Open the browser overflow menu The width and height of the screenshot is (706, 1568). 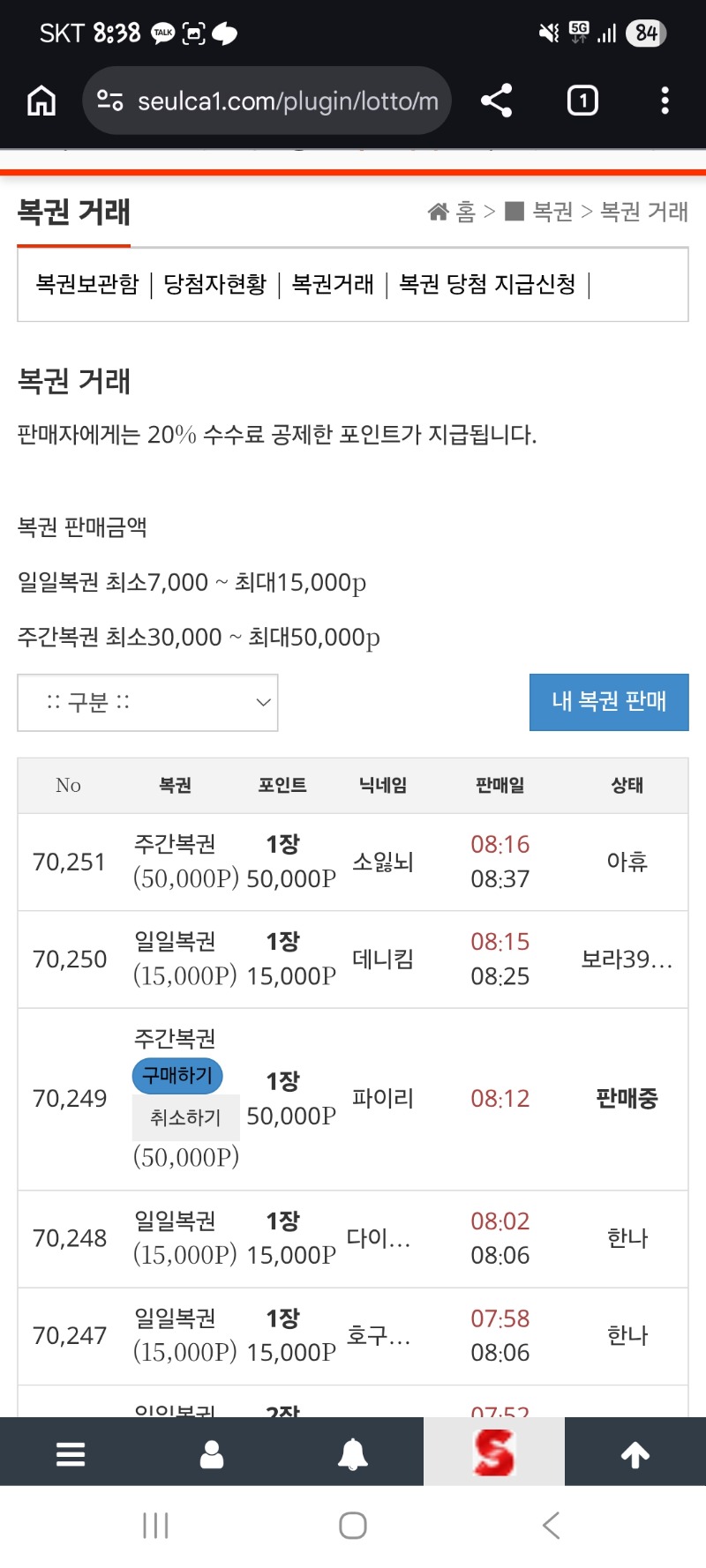pos(665,101)
